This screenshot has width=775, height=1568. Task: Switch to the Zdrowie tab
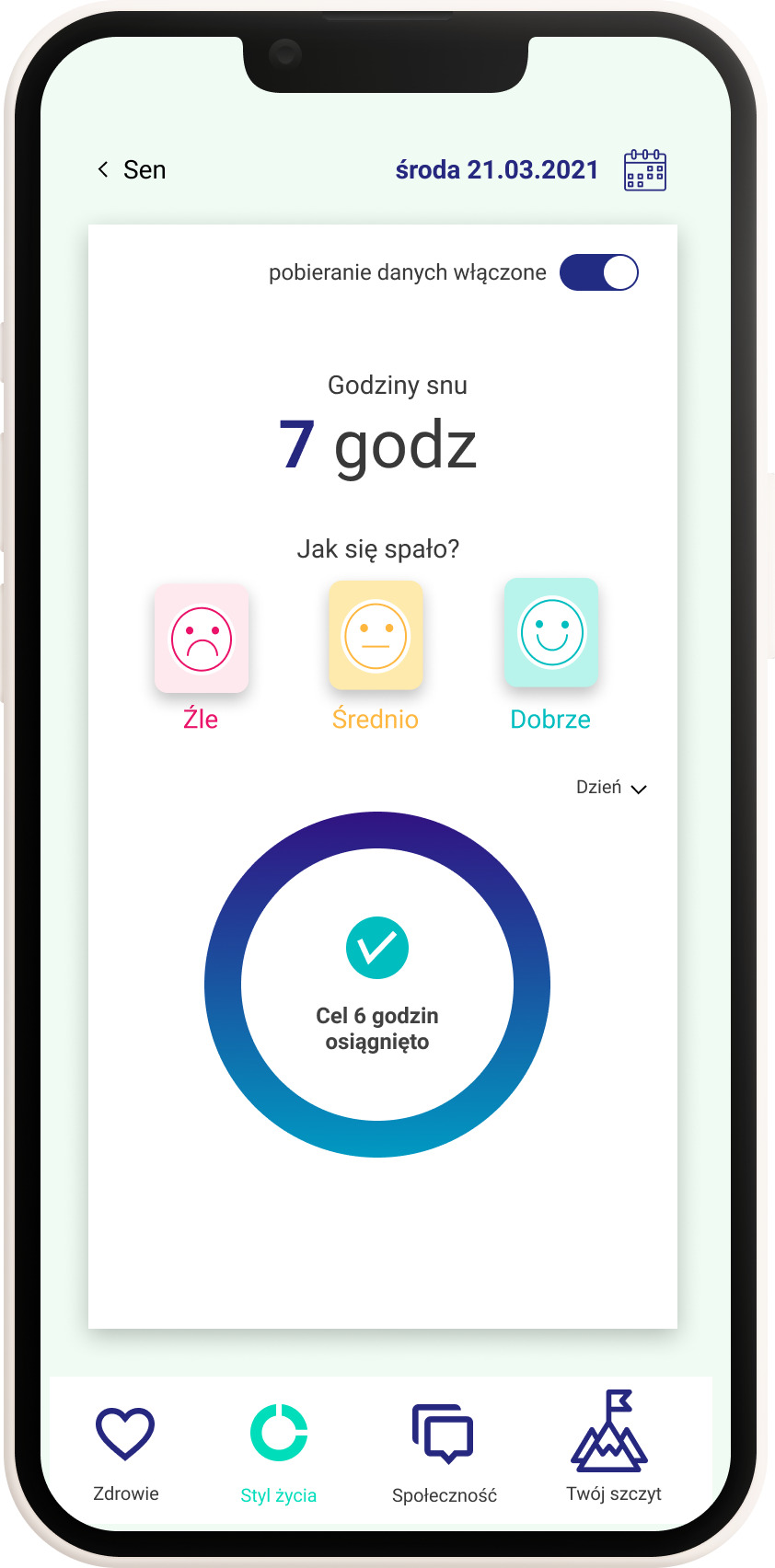(126, 1450)
